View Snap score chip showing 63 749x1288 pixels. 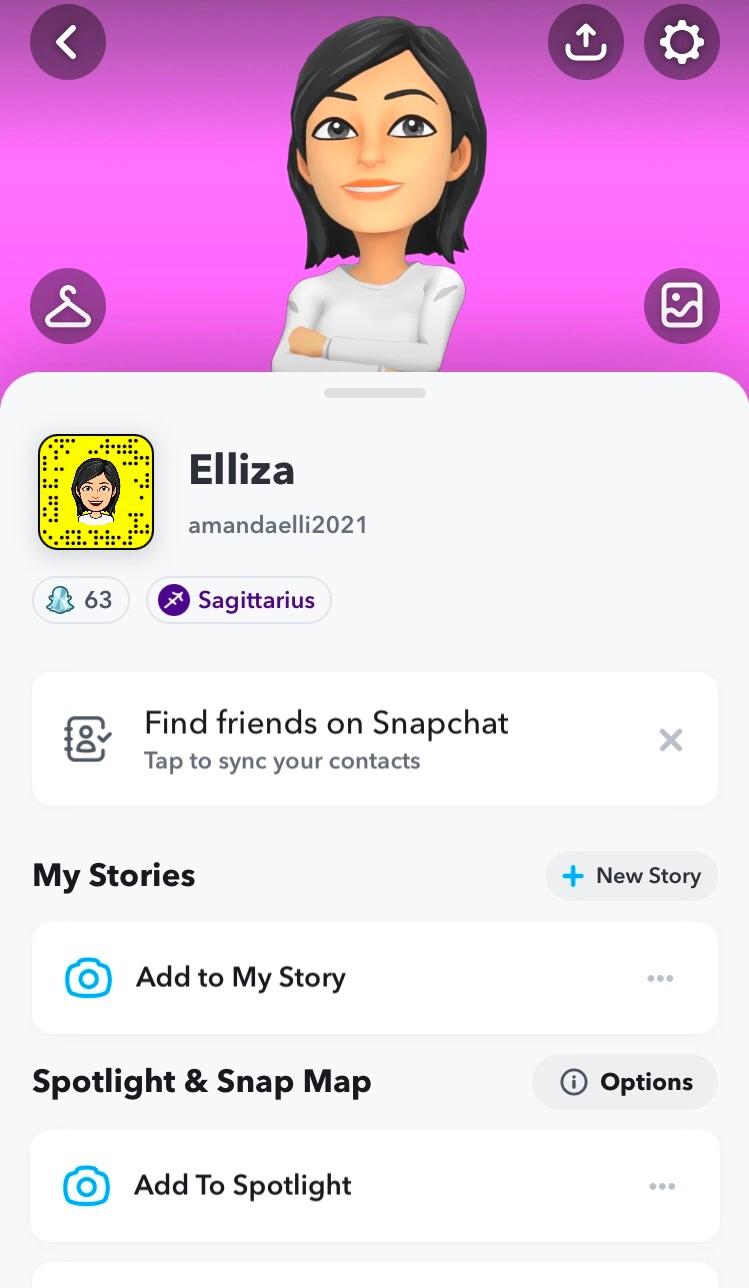[81, 600]
